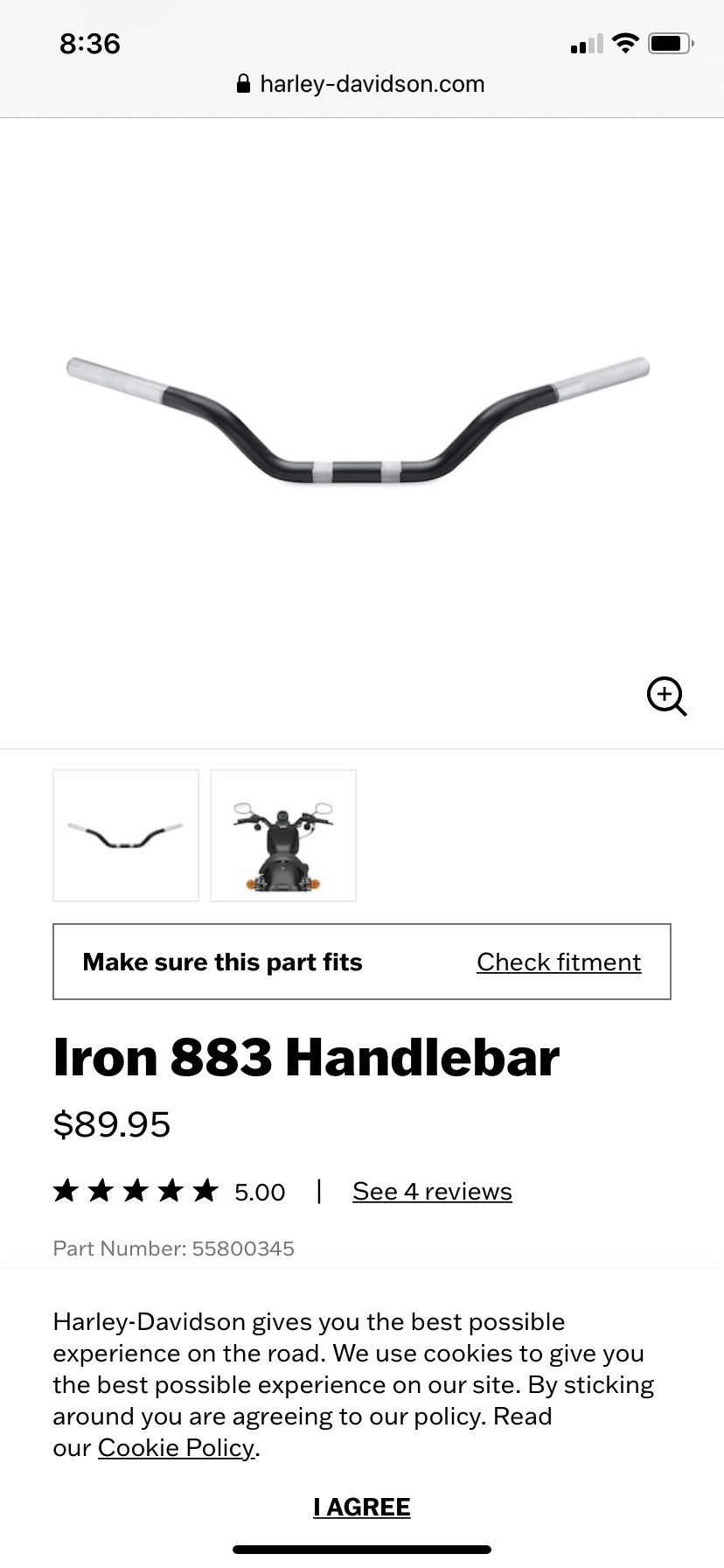This screenshot has height=1568, width=724.
Task: Open See 4 reviews
Action: (432, 1191)
